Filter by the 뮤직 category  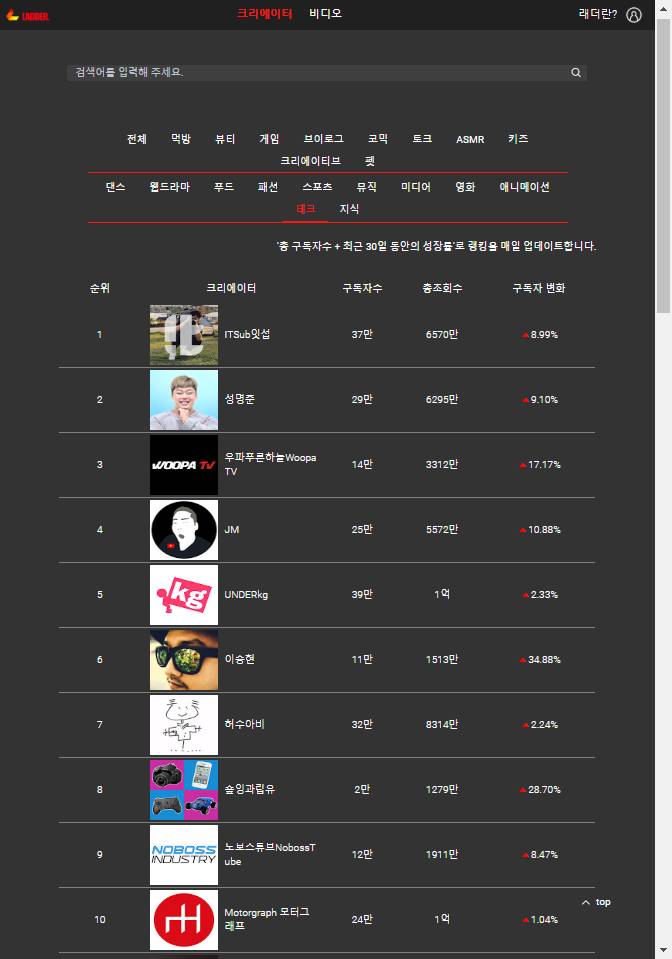[x=366, y=187]
